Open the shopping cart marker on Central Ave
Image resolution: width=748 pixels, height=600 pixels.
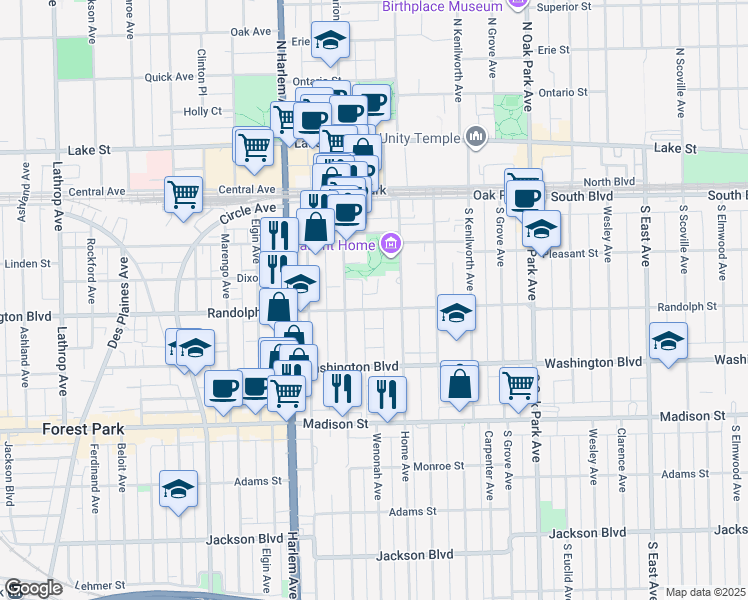183,195
